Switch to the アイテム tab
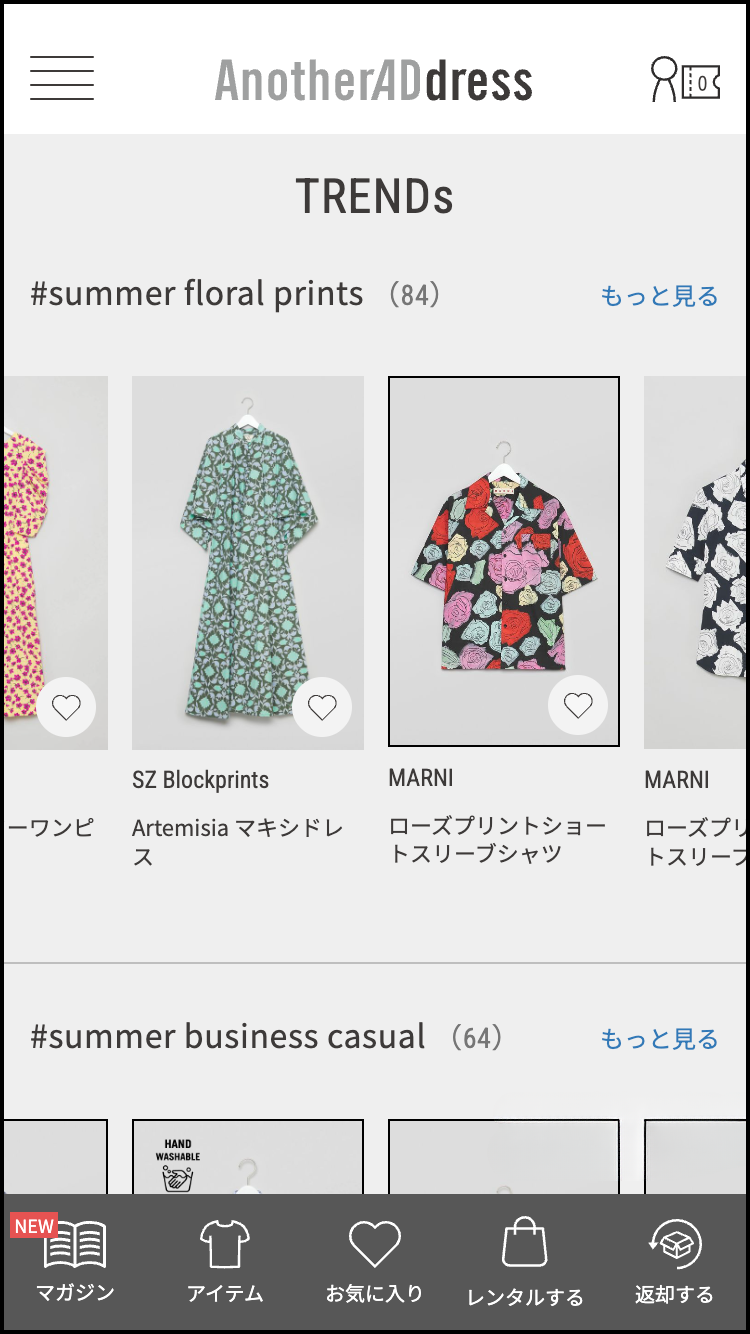750x1334 pixels. (x=225, y=1262)
